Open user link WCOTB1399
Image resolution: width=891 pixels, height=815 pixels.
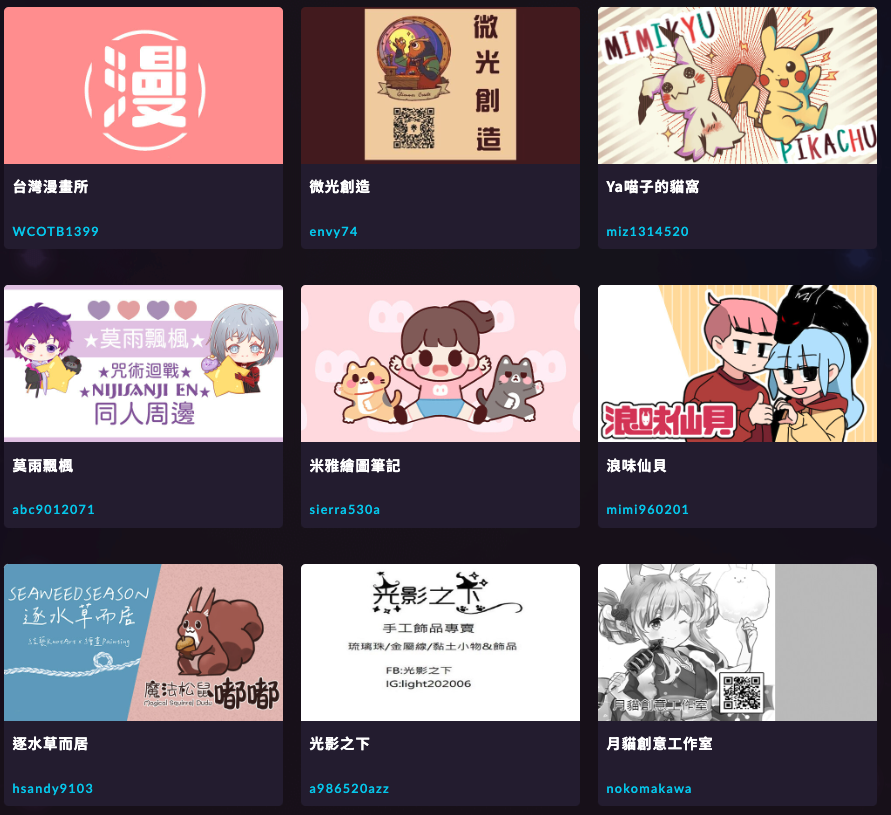tap(56, 231)
